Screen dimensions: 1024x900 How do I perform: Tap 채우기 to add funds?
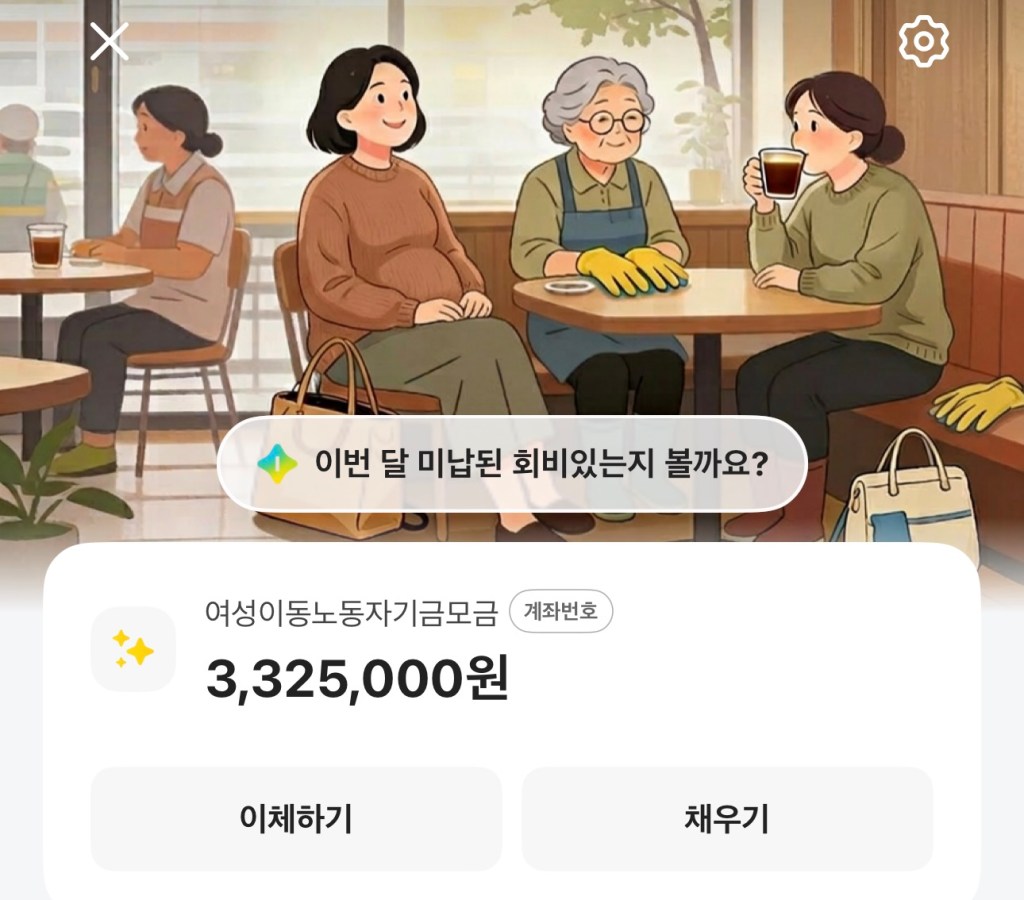point(727,820)
